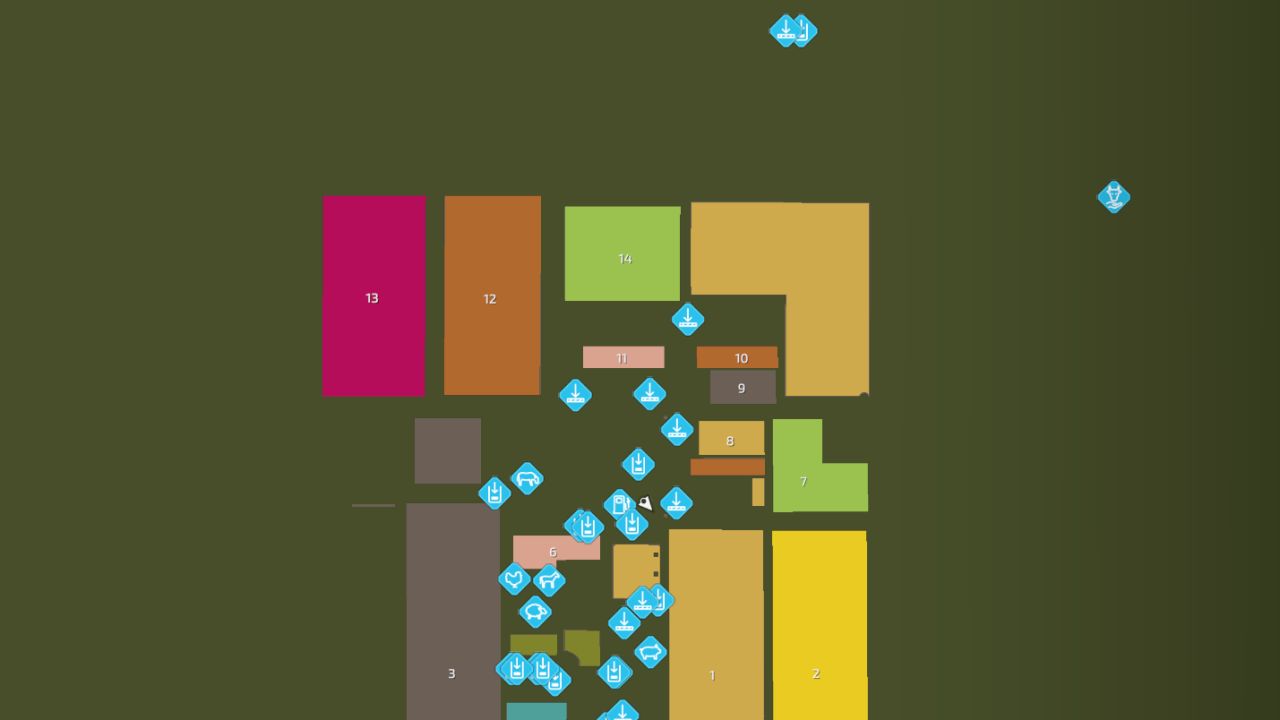The width and height of the screenshot is (1280, 720).
Task: Tap field 14
Action: [622, 255]
